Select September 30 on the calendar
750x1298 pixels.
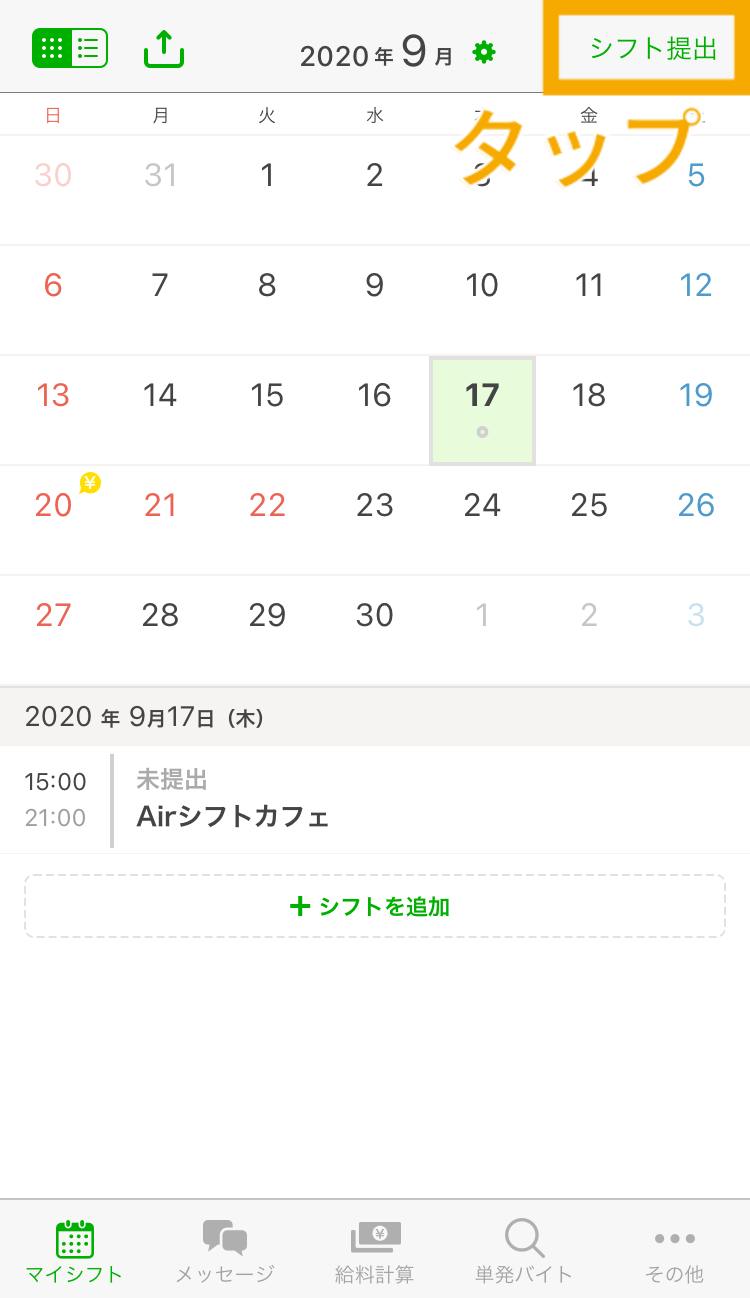point(374,615)
